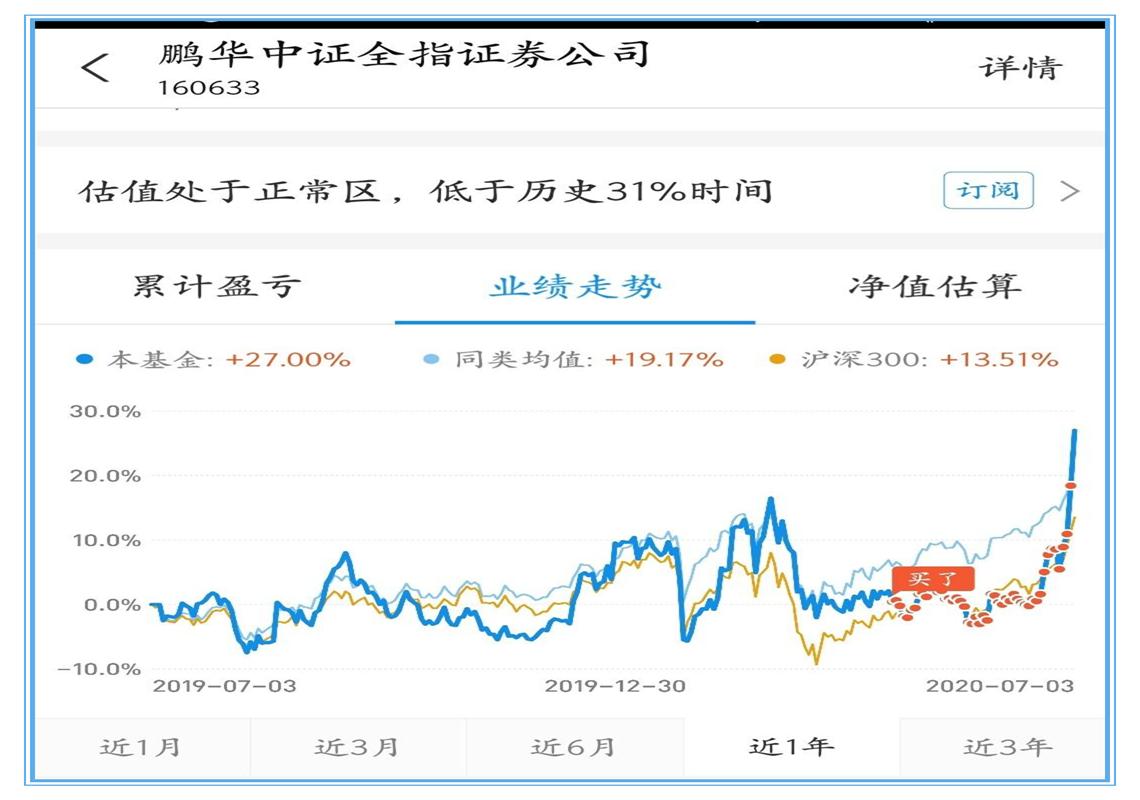Viewport: 1140px width, 800px height.
Task: Open 详情 fund details
Action: coord(1021,68)
